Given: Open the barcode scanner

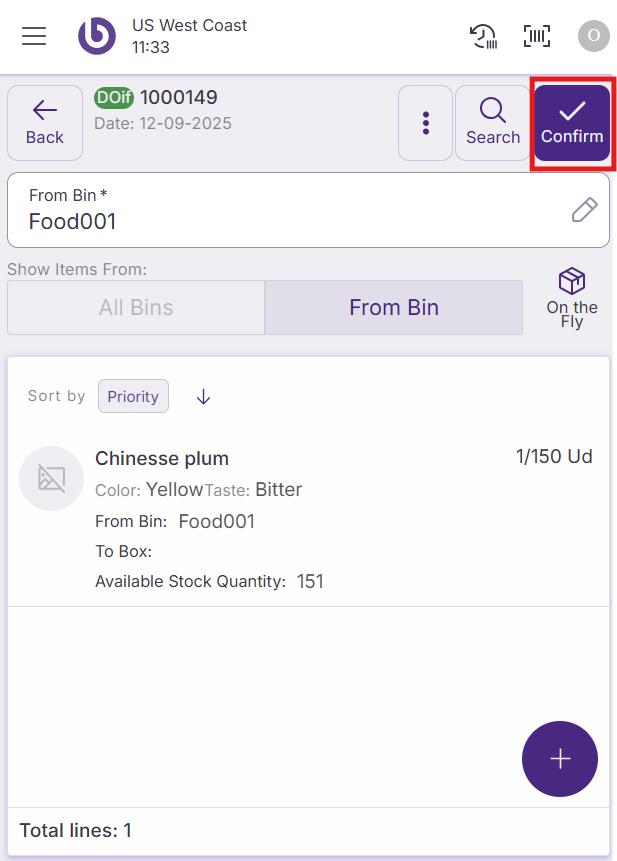Looking at the screenshot, I should (537, 37).
